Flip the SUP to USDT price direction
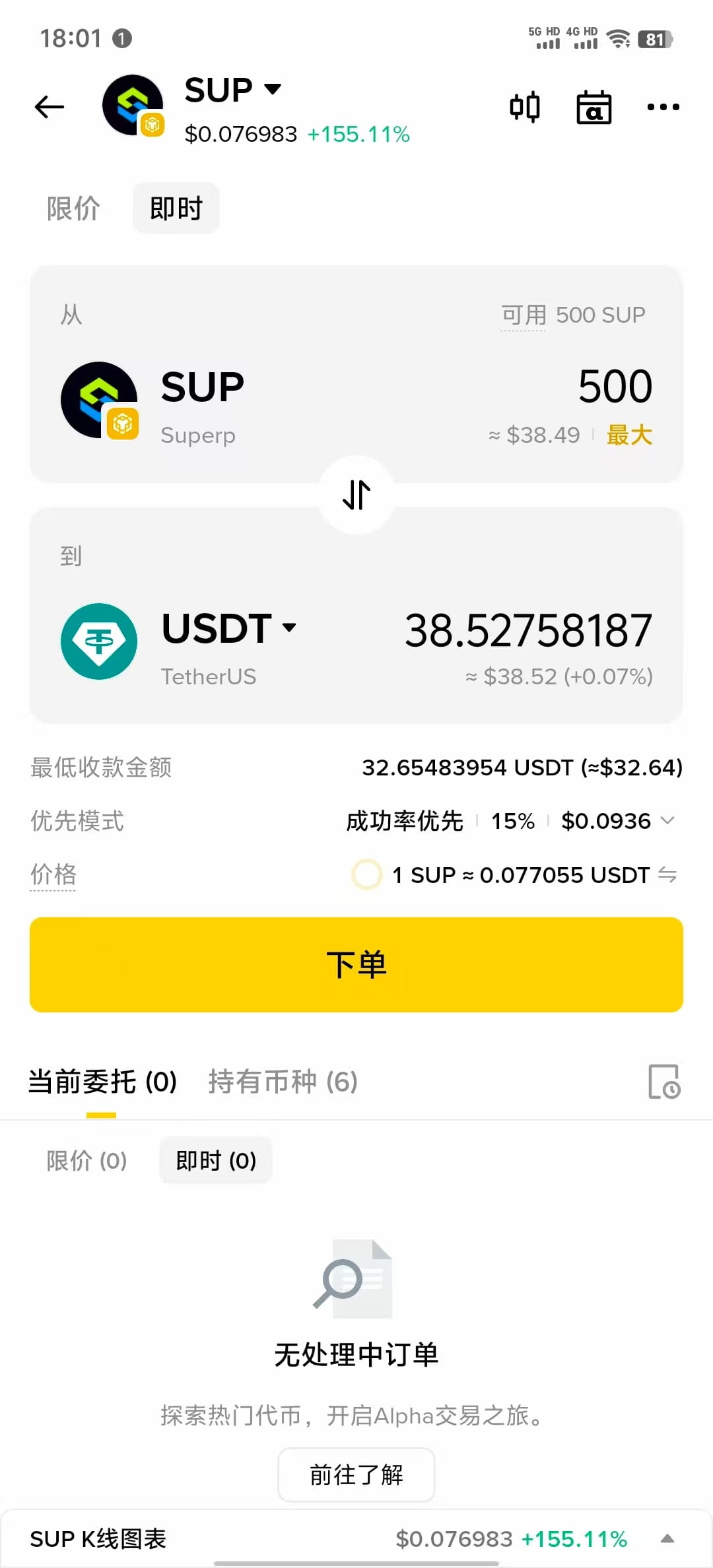The image size is (713, 1568). pyautogui.click(x=667, y=875)
